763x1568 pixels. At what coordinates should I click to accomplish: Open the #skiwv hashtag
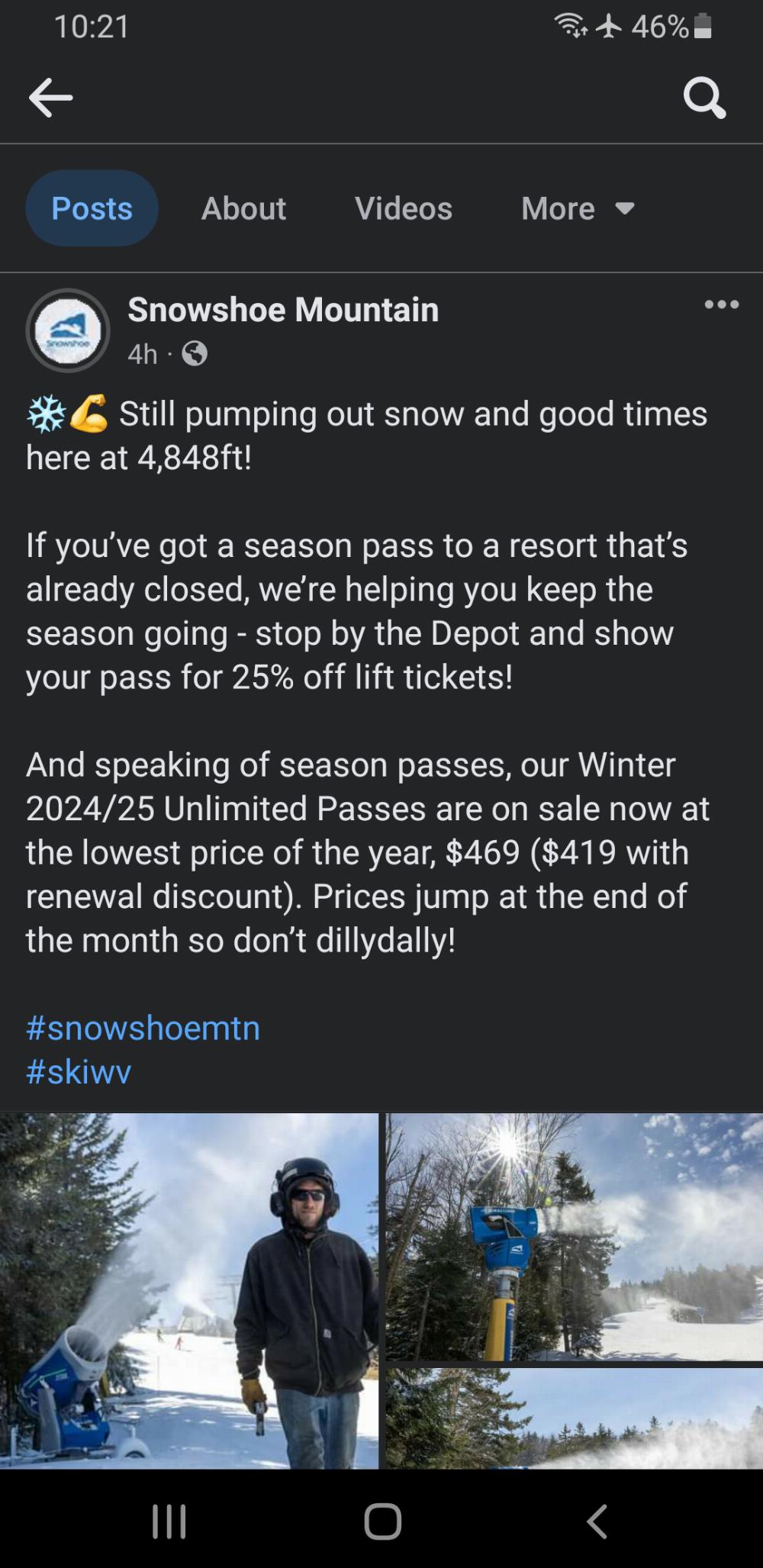(79, 1071)
